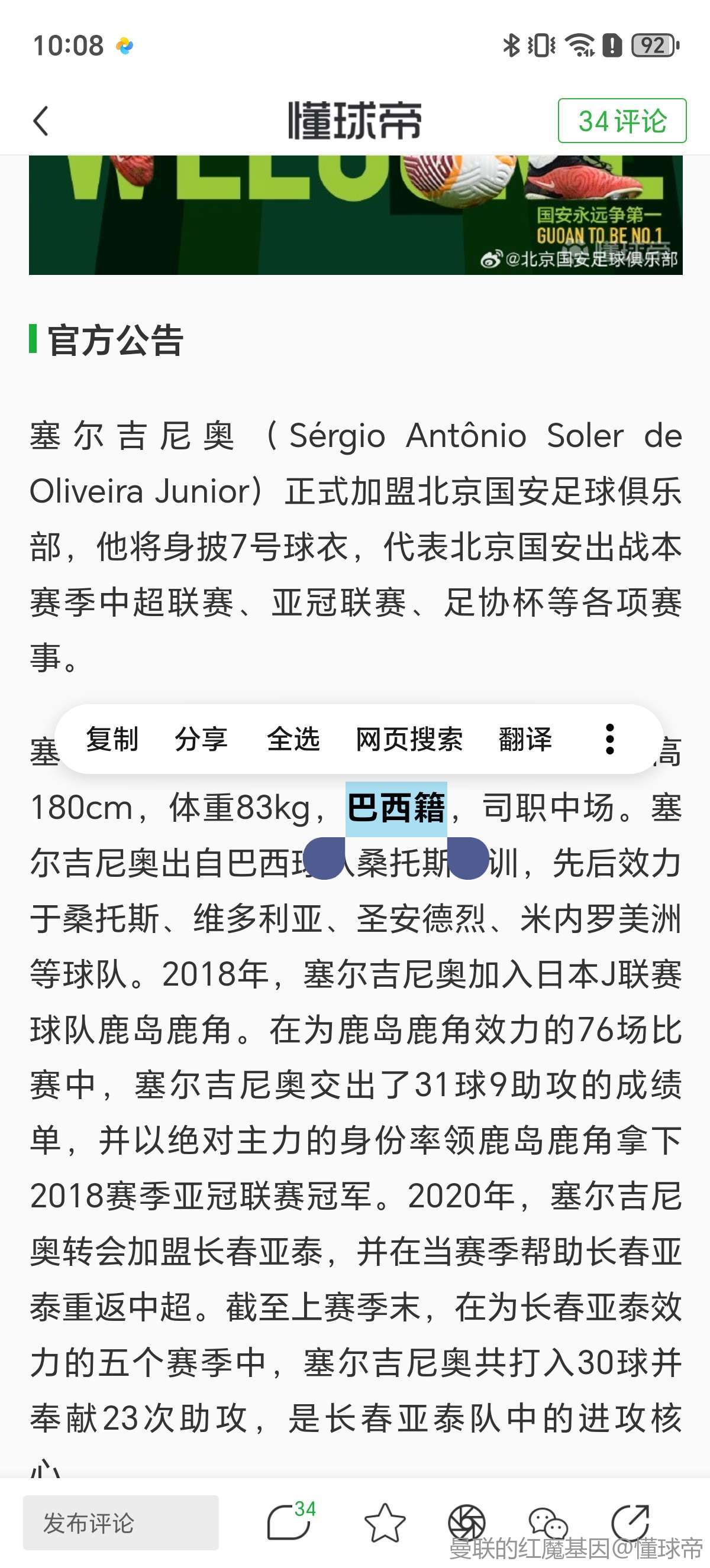Favorite this article with the star icon
710x1568 pixels.
[x=385, y=1522]
